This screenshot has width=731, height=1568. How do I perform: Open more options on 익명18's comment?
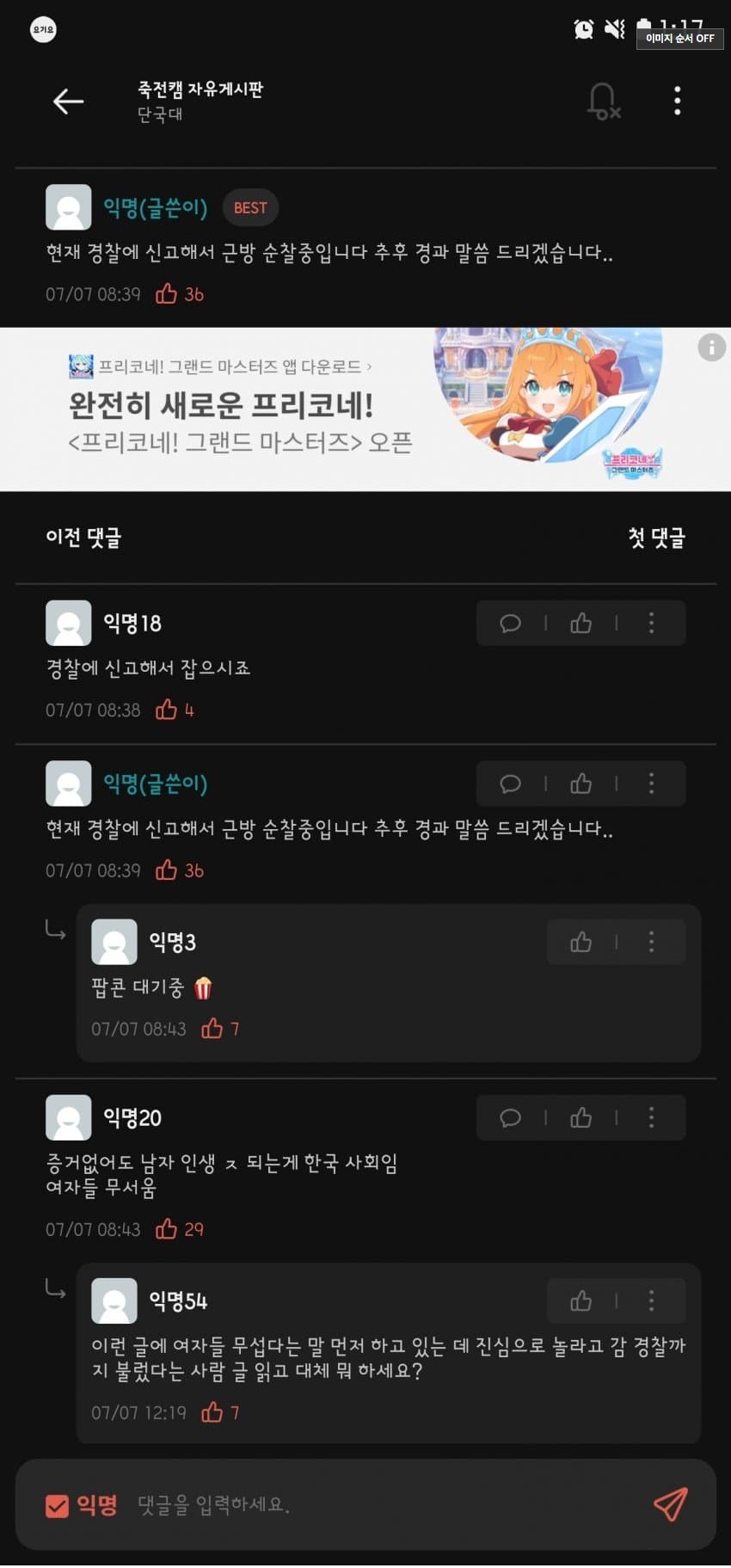click(x=651, y=623)
